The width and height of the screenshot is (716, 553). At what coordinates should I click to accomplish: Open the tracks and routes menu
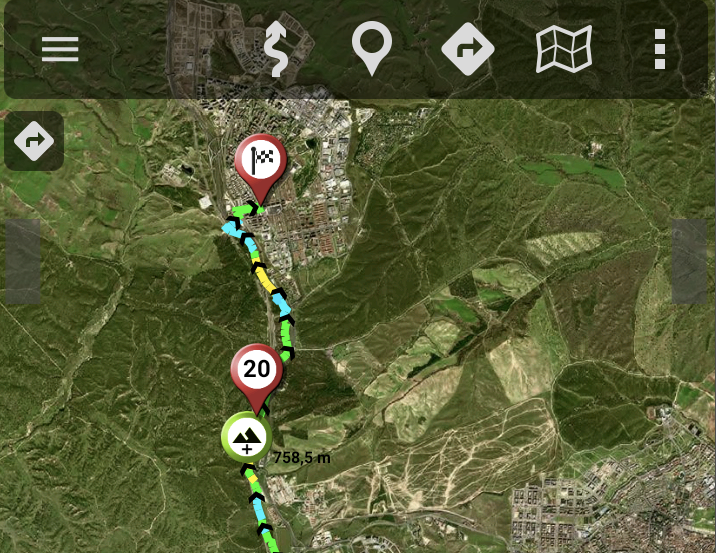276,49
